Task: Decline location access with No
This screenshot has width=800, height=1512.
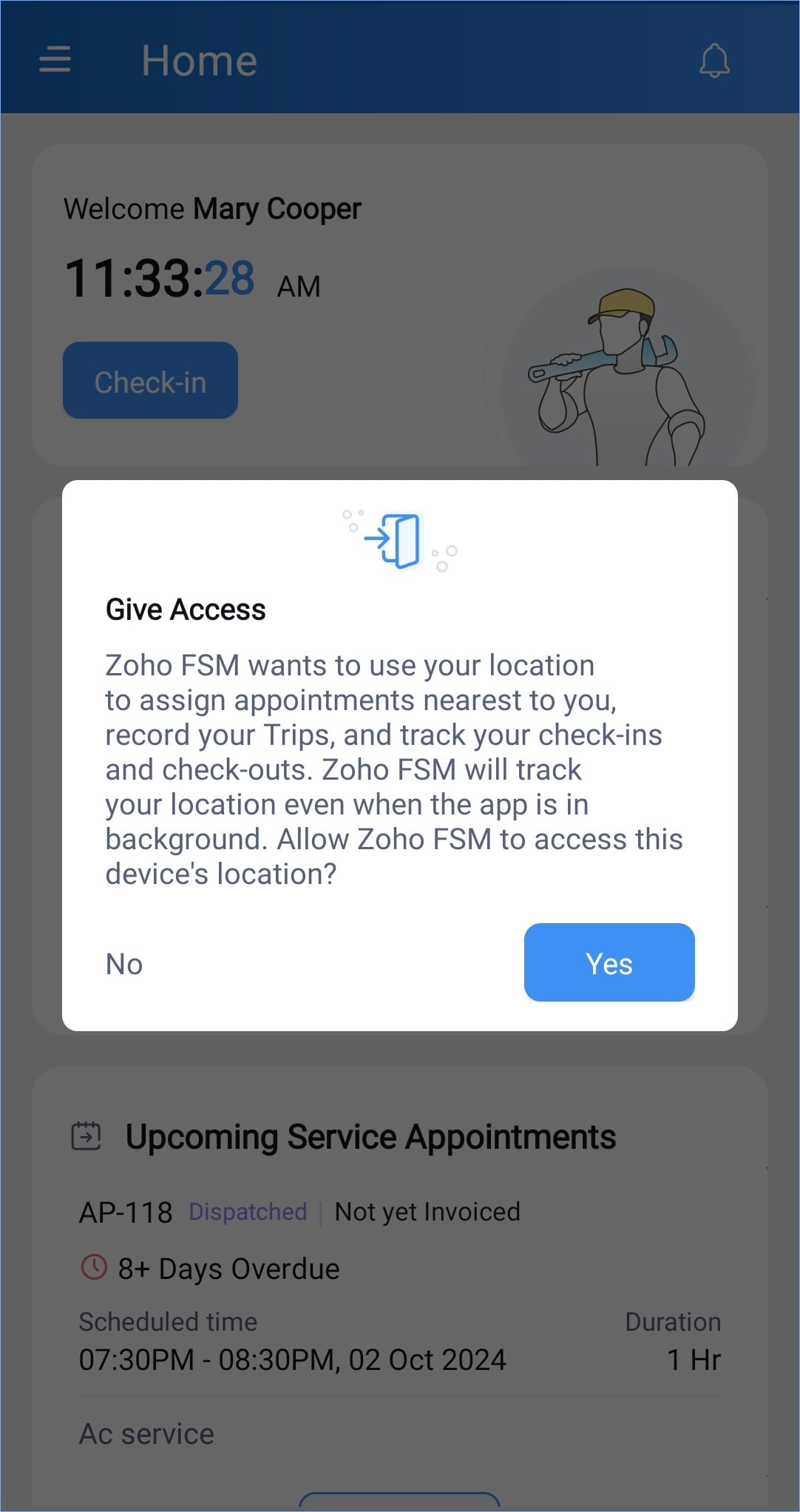Action: (124, 964)
